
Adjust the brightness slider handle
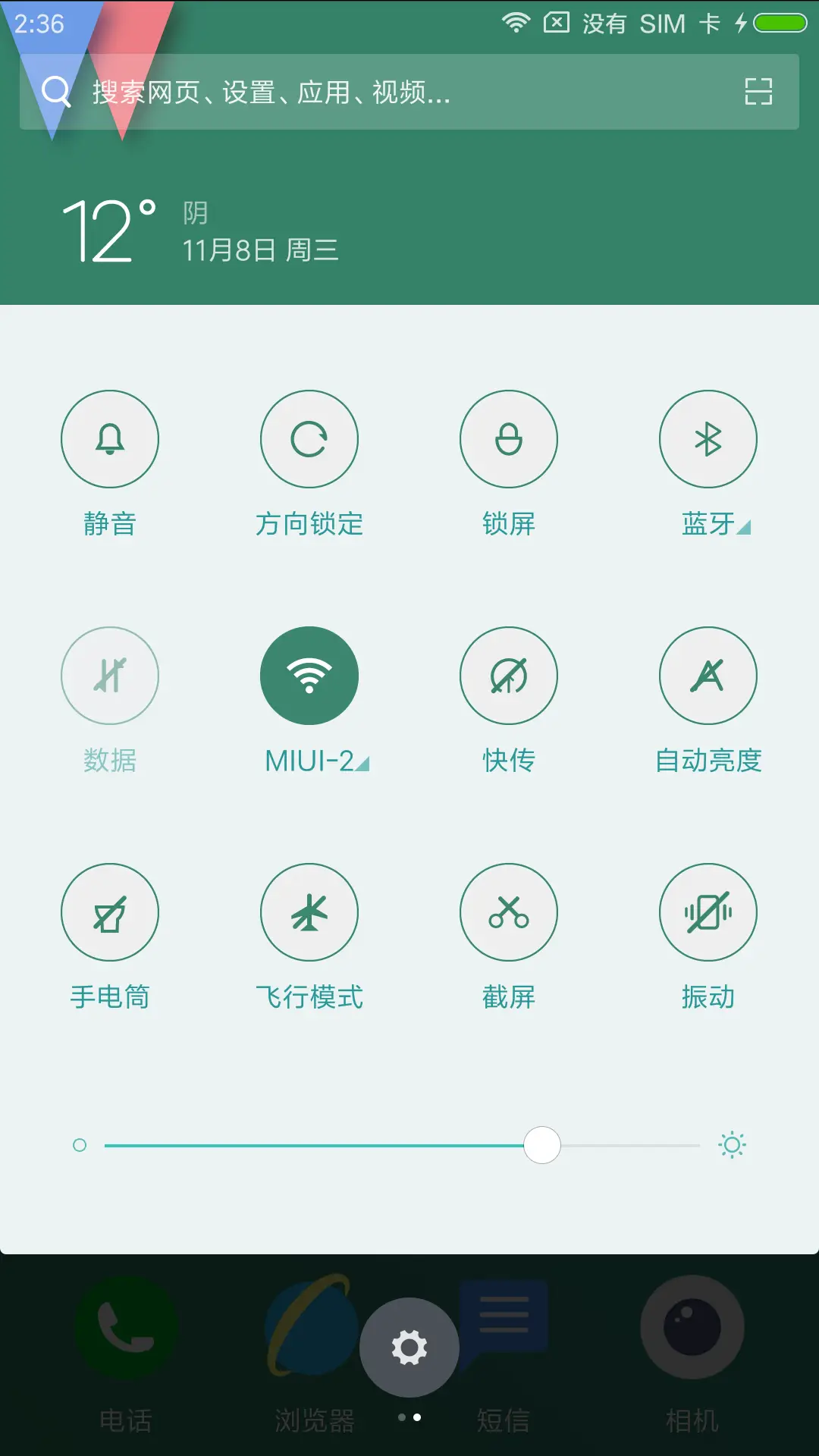[x=542, y=1145]
